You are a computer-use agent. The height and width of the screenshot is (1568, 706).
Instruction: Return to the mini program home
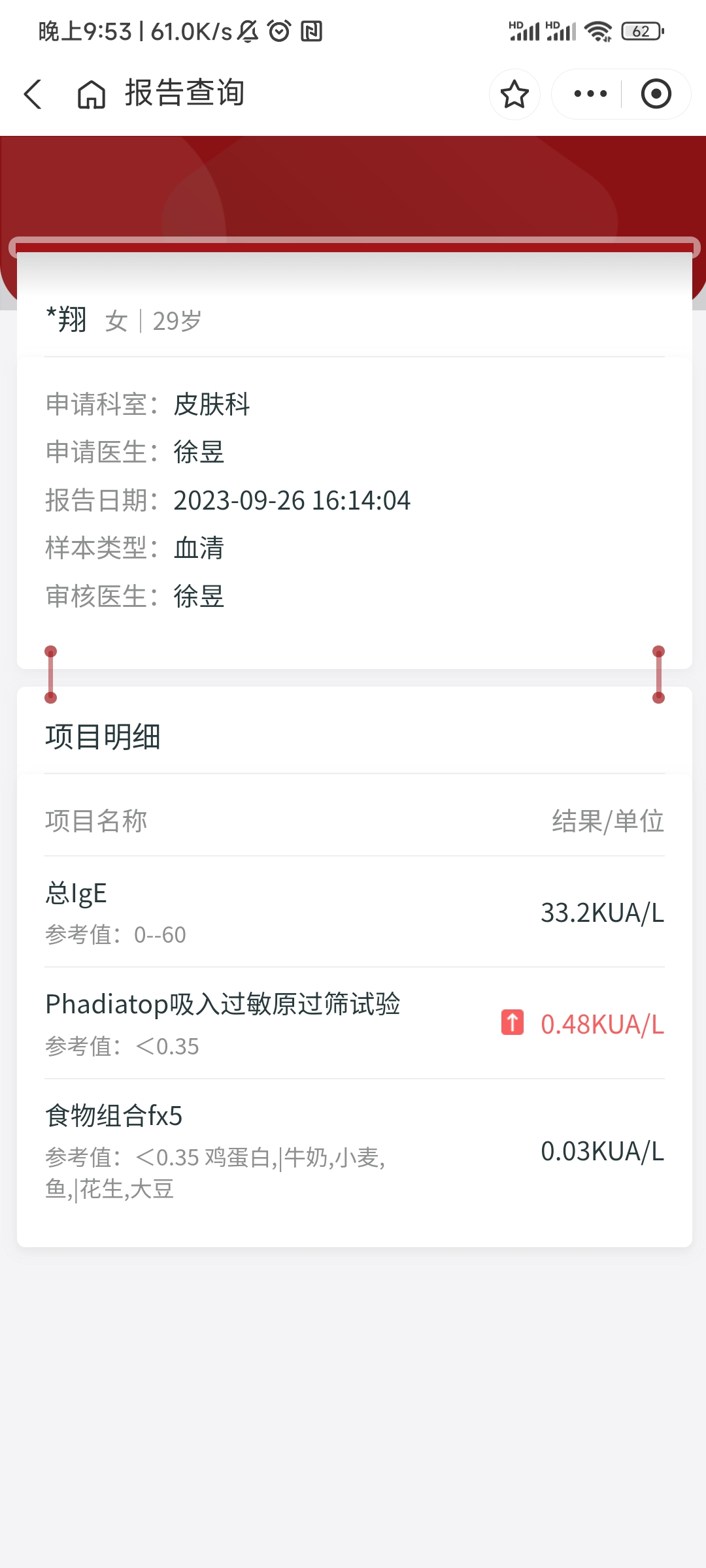coord(92,94)
